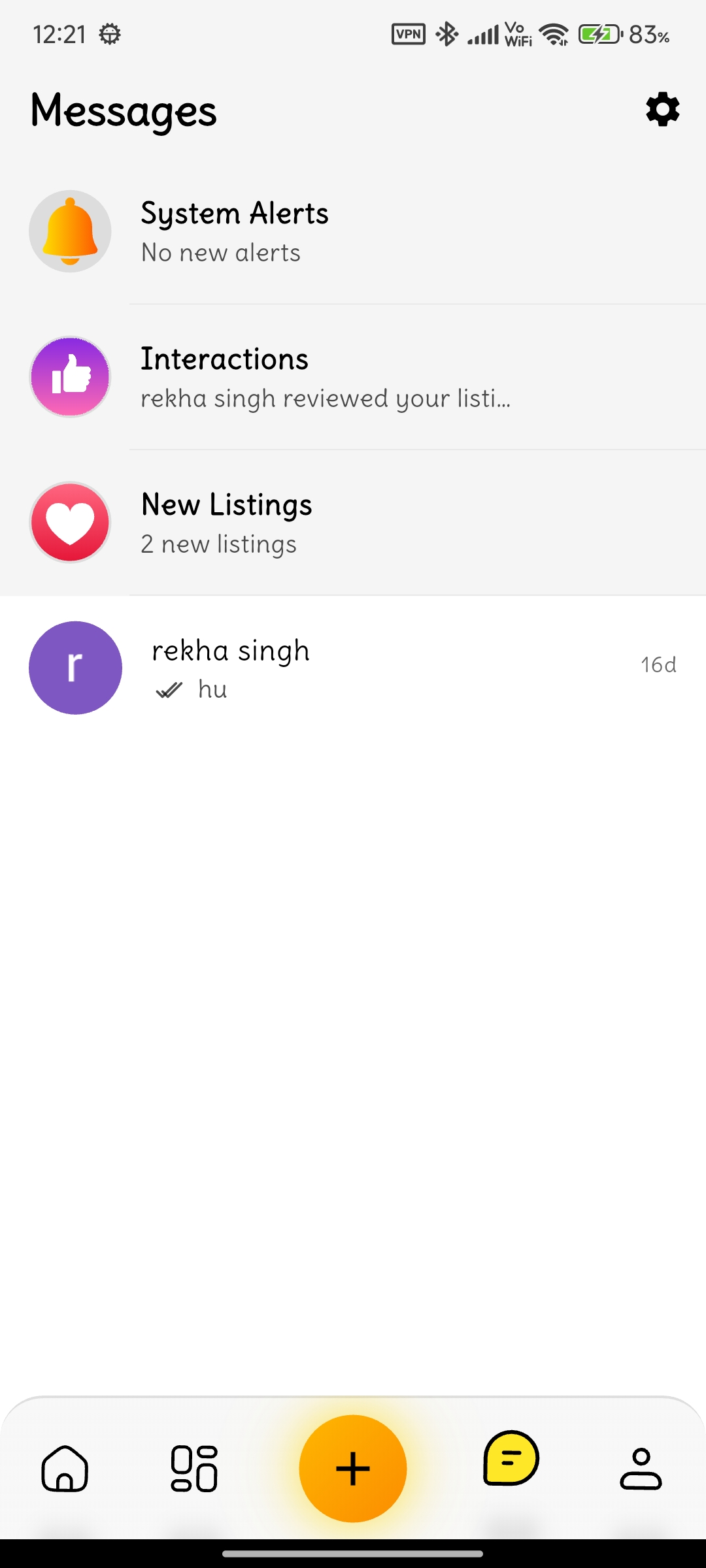
Task: Tap the Interactions thumbs-up icon
Action: 69,376
